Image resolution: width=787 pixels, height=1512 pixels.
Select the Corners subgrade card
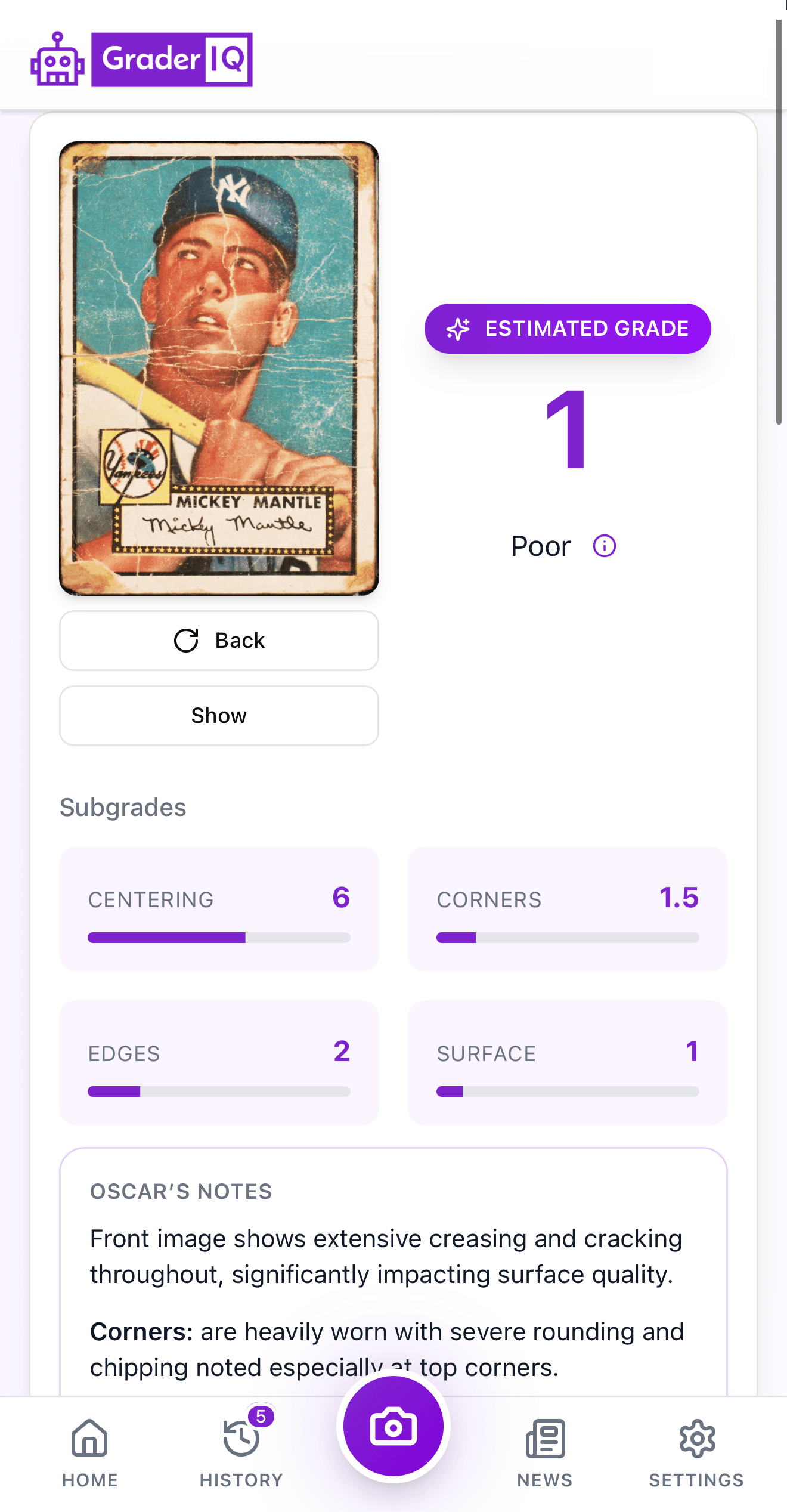click(568, 908)
